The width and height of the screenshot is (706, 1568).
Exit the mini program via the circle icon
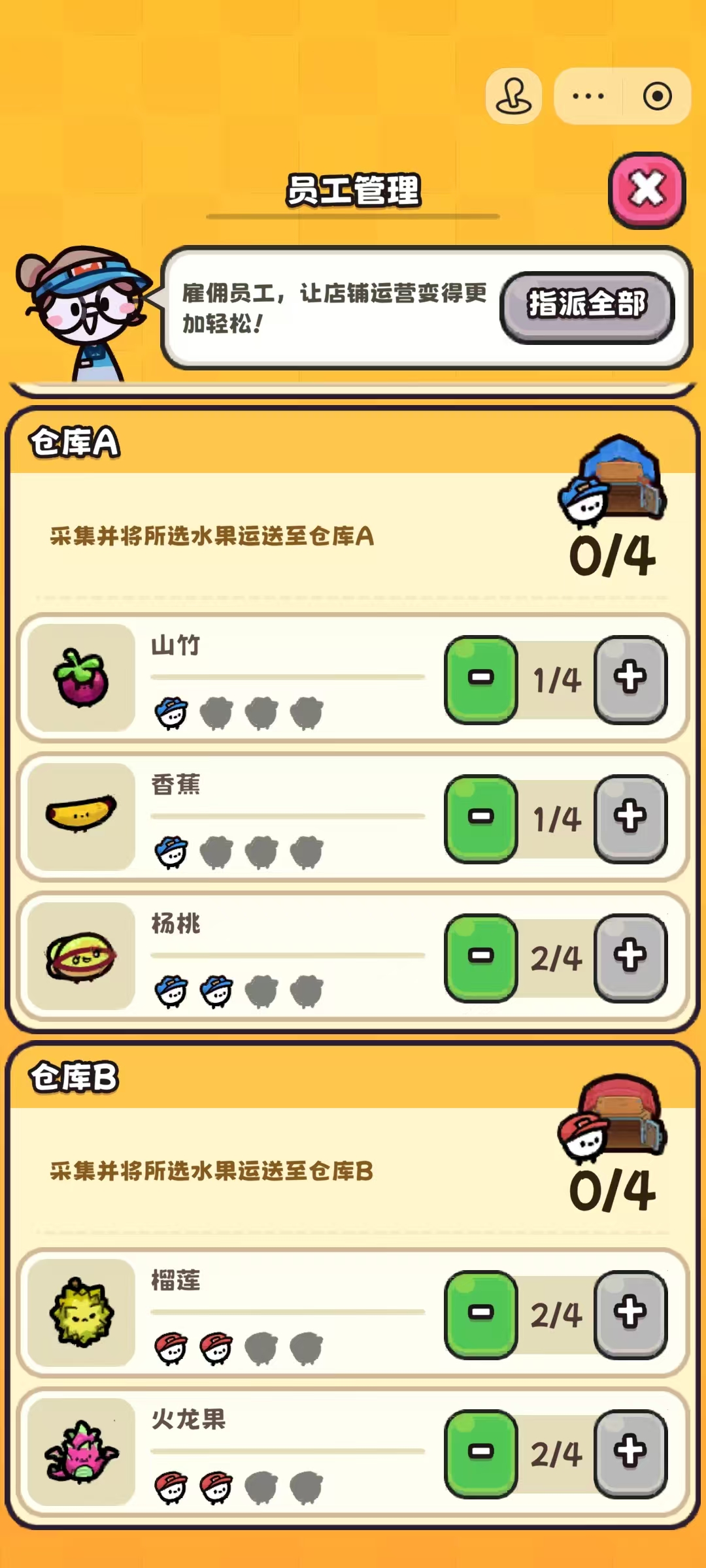pyautogui.click(x=657, y=96)
